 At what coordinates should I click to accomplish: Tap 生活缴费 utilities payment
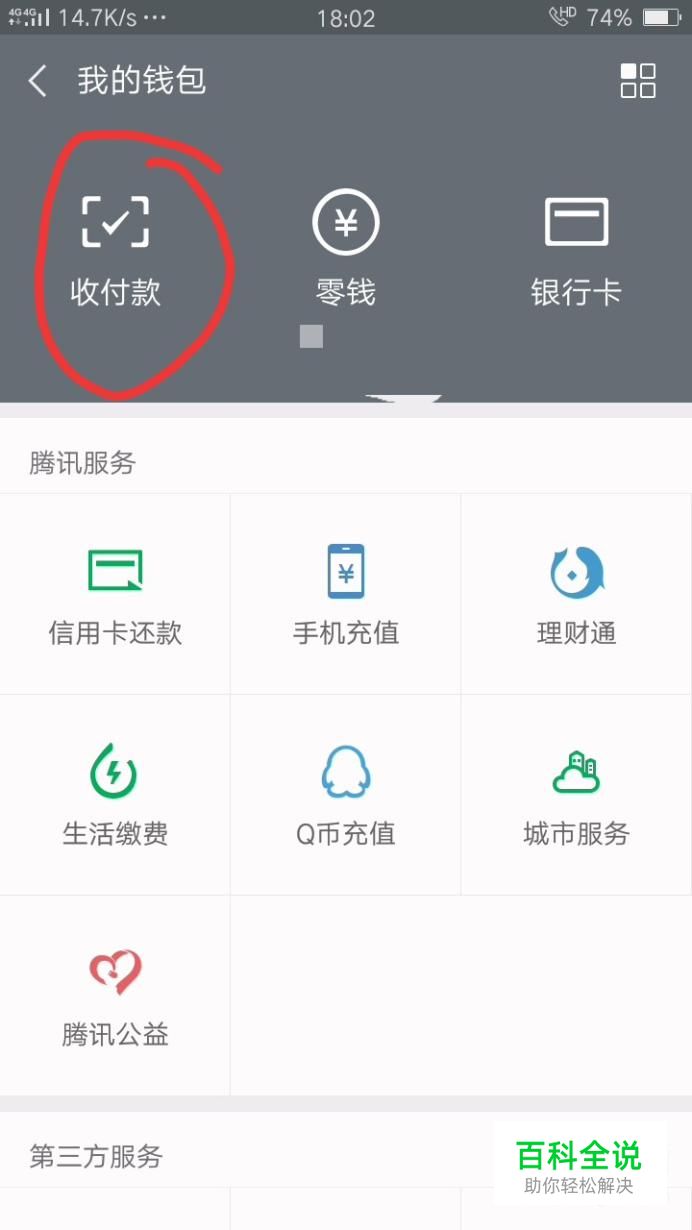click(115, 795)
